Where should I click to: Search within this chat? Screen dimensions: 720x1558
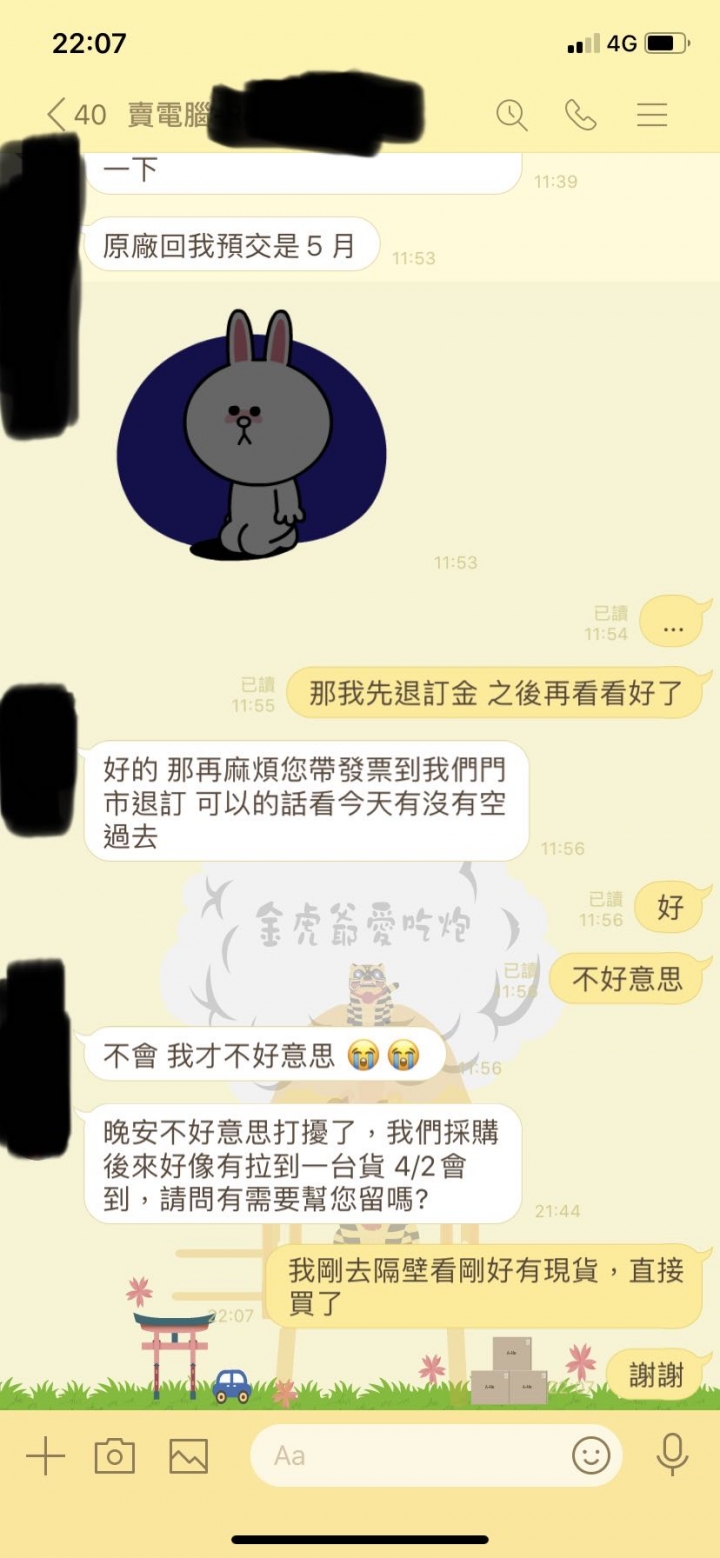pos(511,115)
